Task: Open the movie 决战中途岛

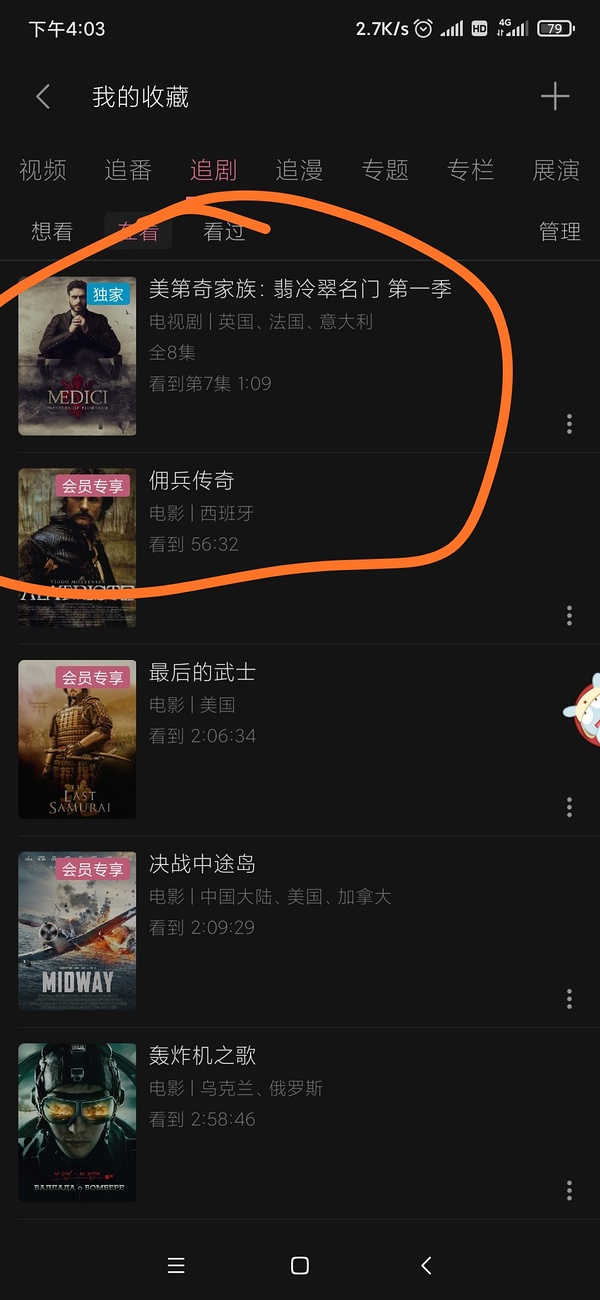Action: point(202,865)
